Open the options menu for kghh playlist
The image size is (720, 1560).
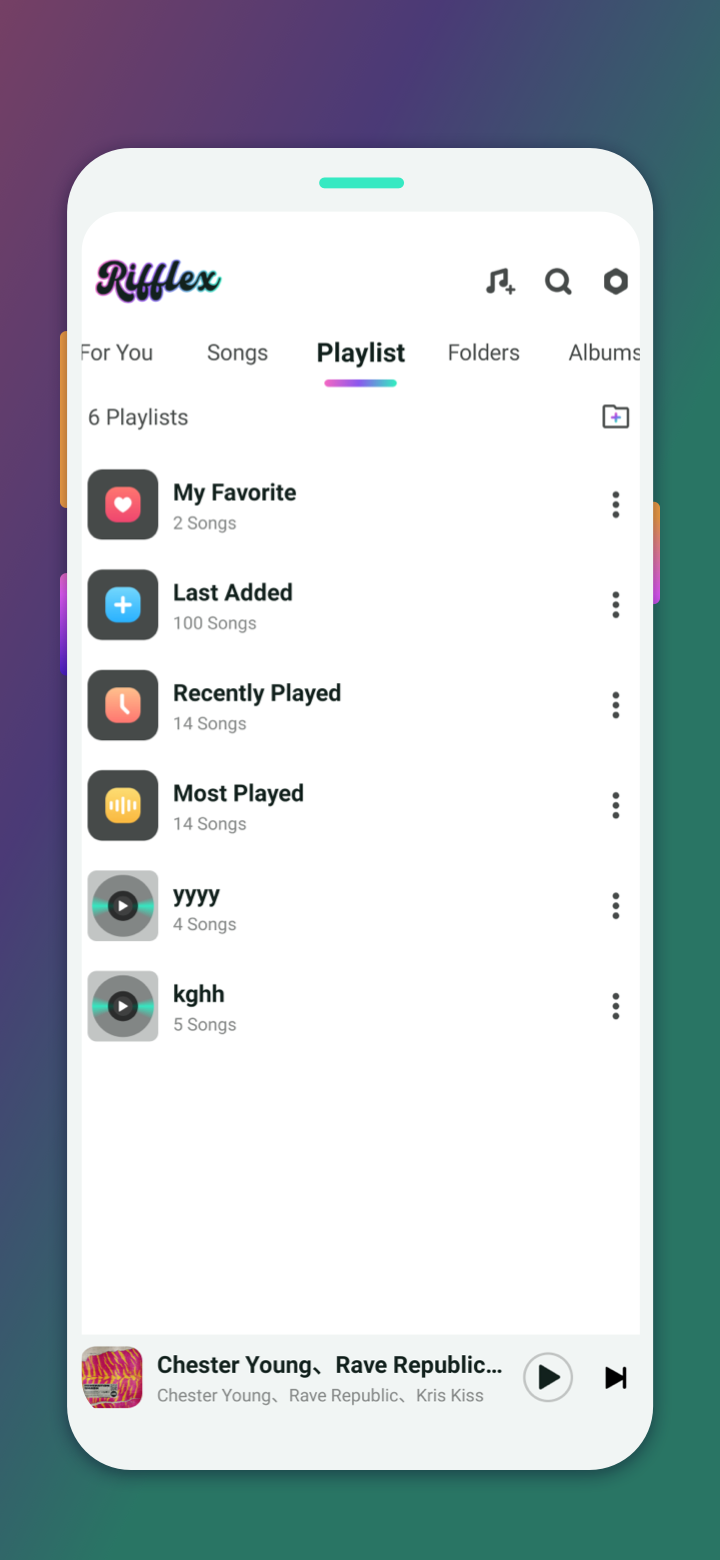615,1006
